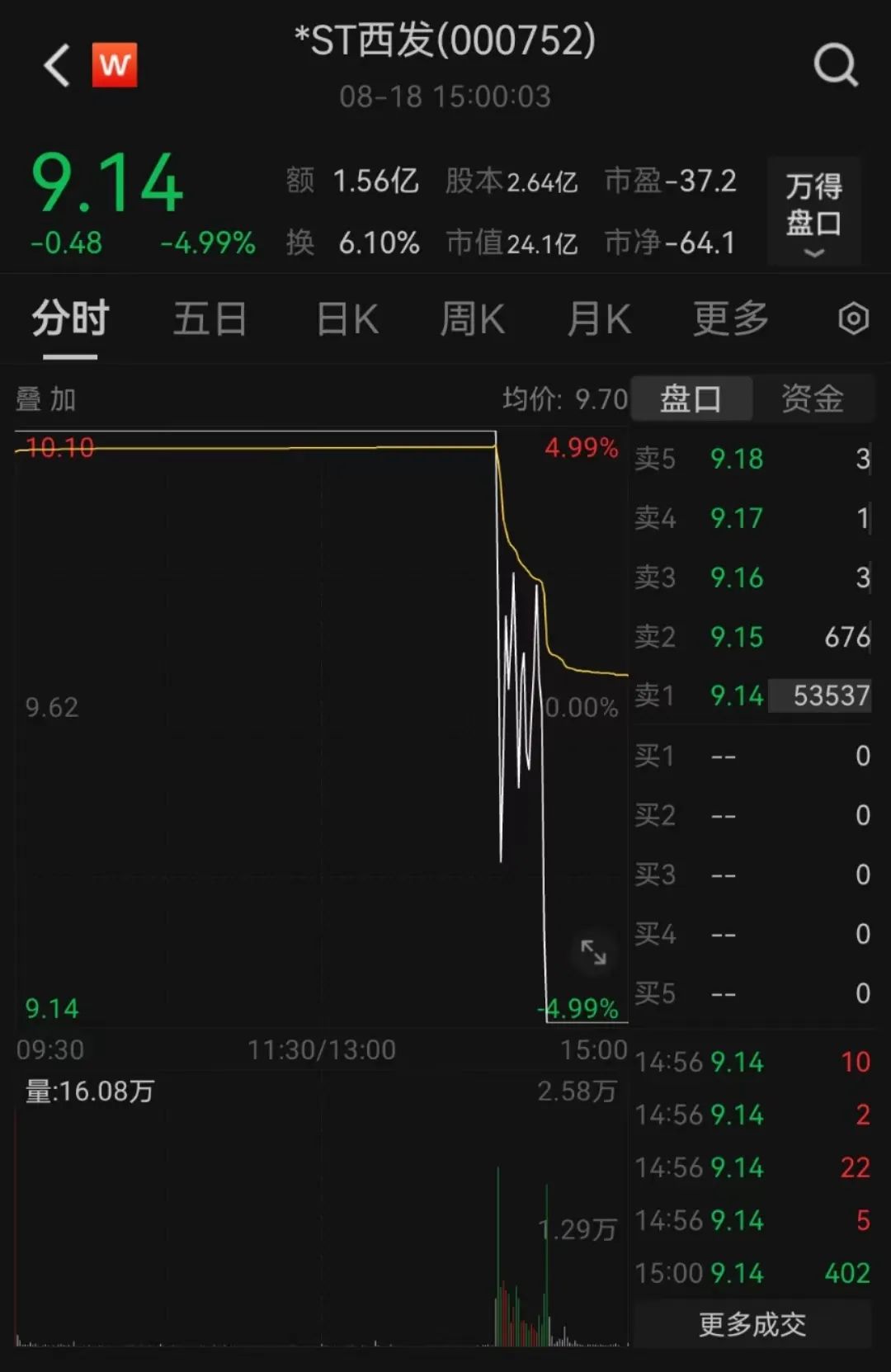Image resolution: width=891 pixels, height=1372 pixels.
Task: Switch to the 资金 panel
Action: point(809,398)
